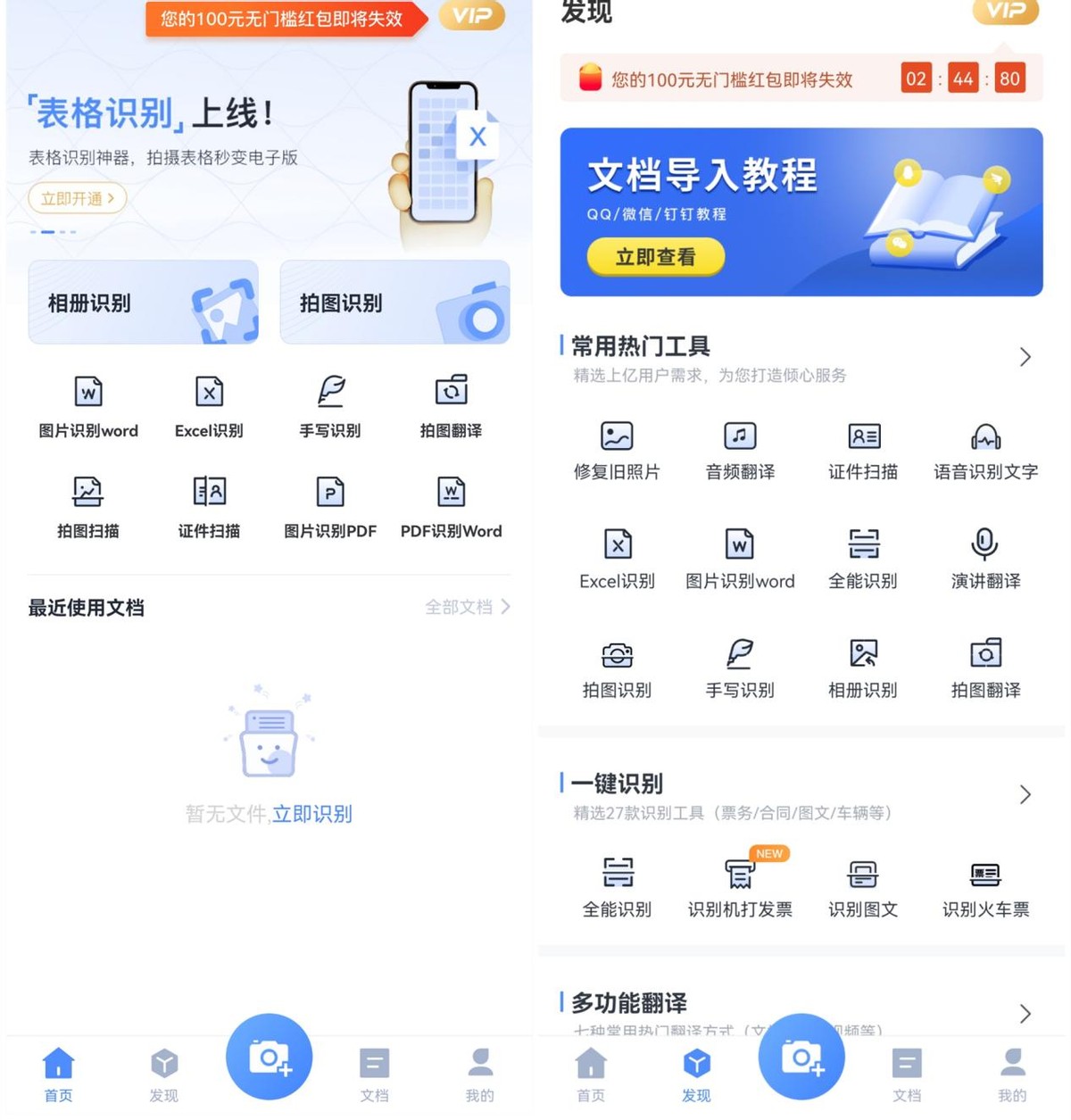The width and height of the screenshot is (1071, 1120).
Task: Open 识别火车票 tool
Action: pos(985,888)
